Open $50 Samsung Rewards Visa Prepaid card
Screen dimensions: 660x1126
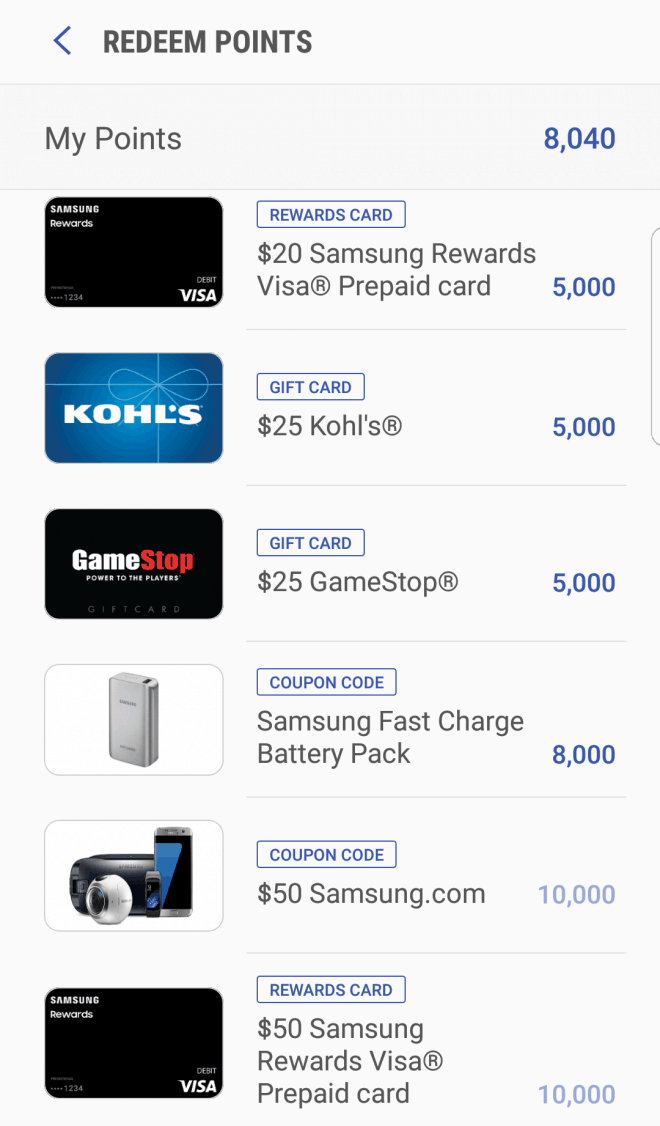tap(350, 1060)
